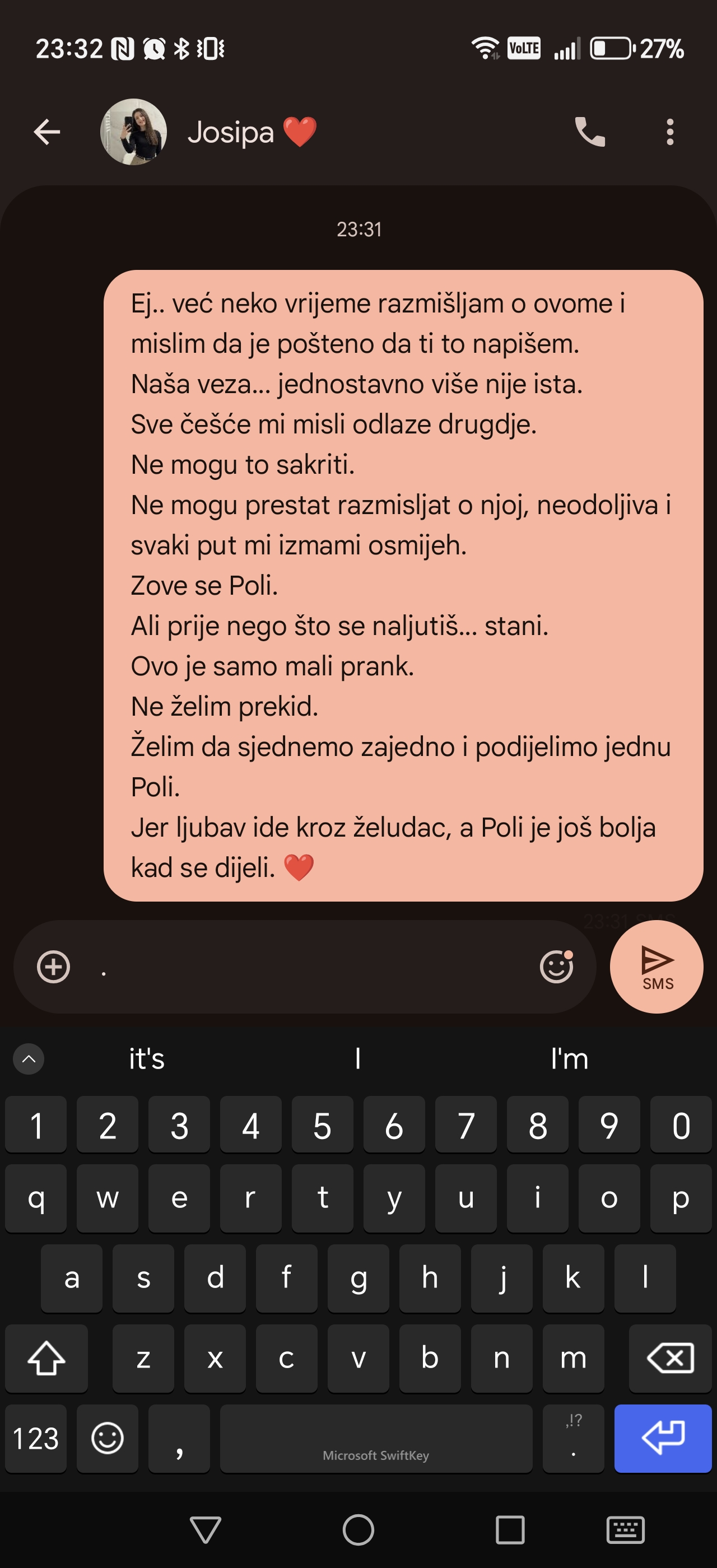
Task: Hide keyboard with navigation bar keyboard icon
Action: click(x=625, y=1530)
